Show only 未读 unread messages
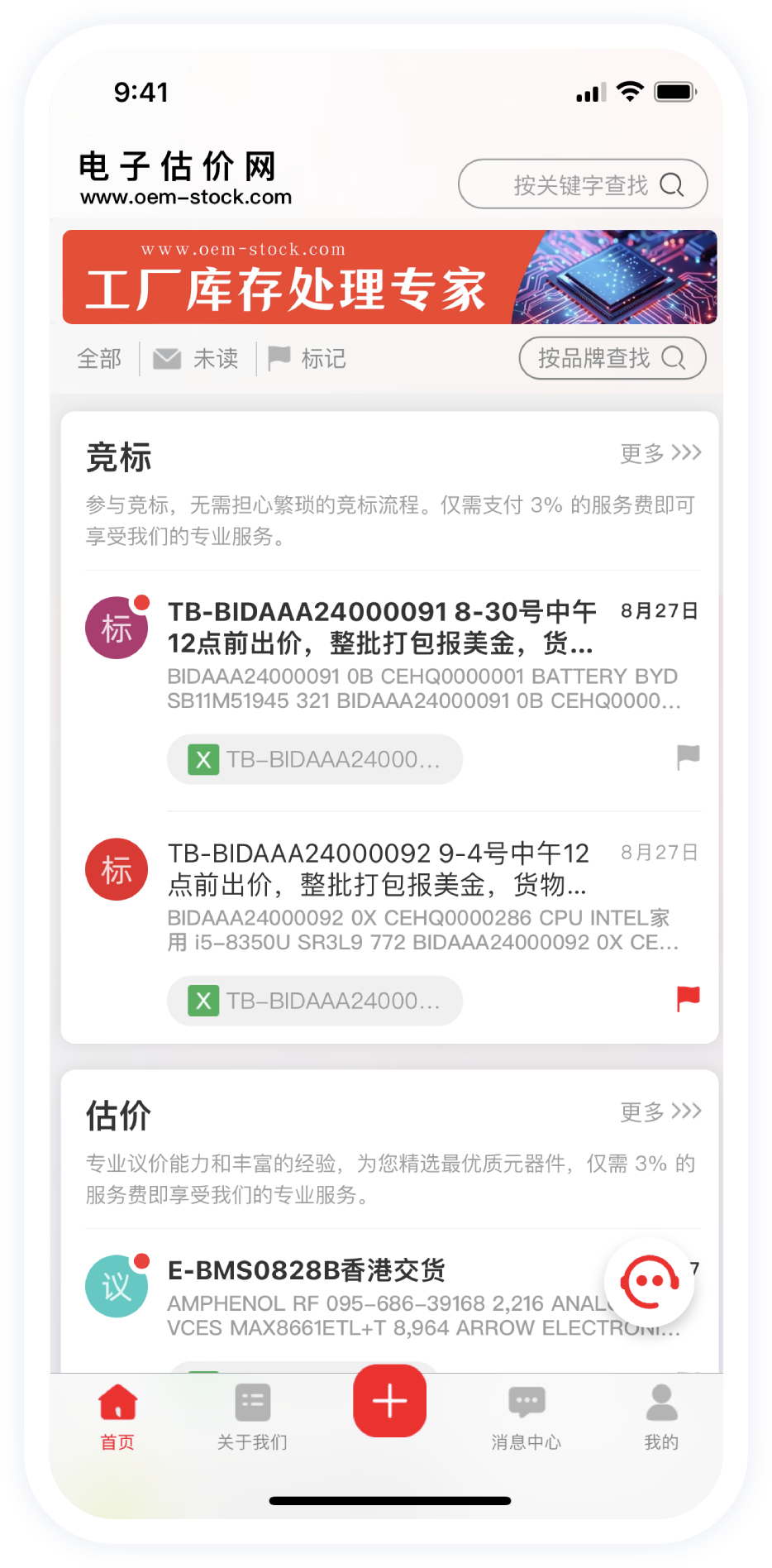Image resolution: width=772 pixels, height=1568 pixels. click(198, 359)
